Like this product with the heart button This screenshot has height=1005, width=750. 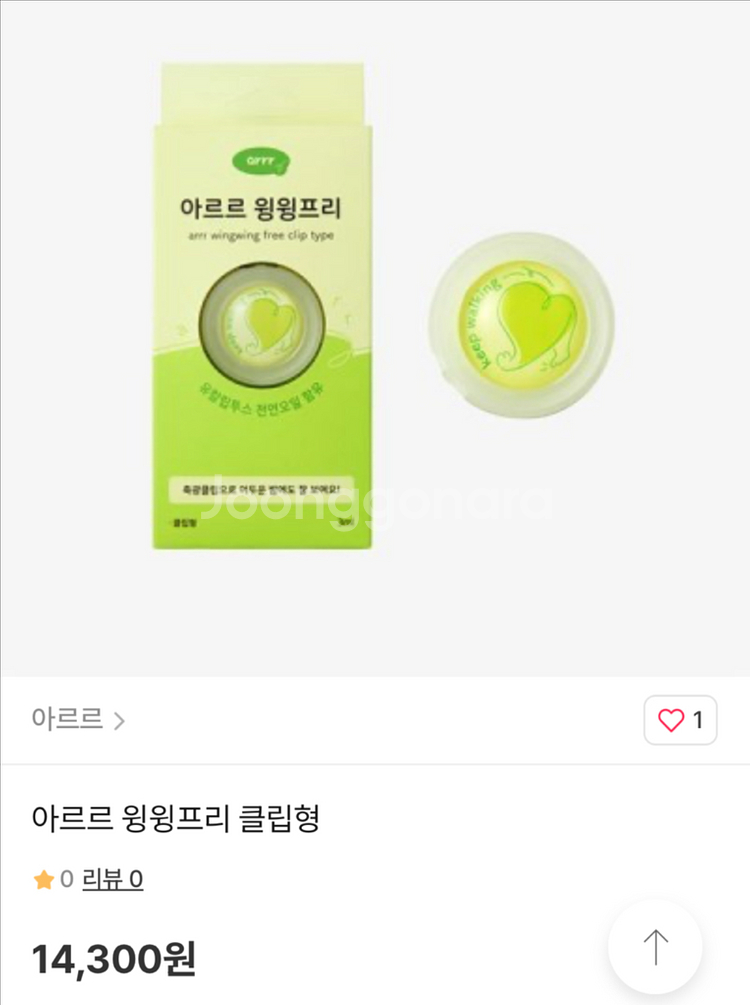pyautogui.click(x=680, y=720)
